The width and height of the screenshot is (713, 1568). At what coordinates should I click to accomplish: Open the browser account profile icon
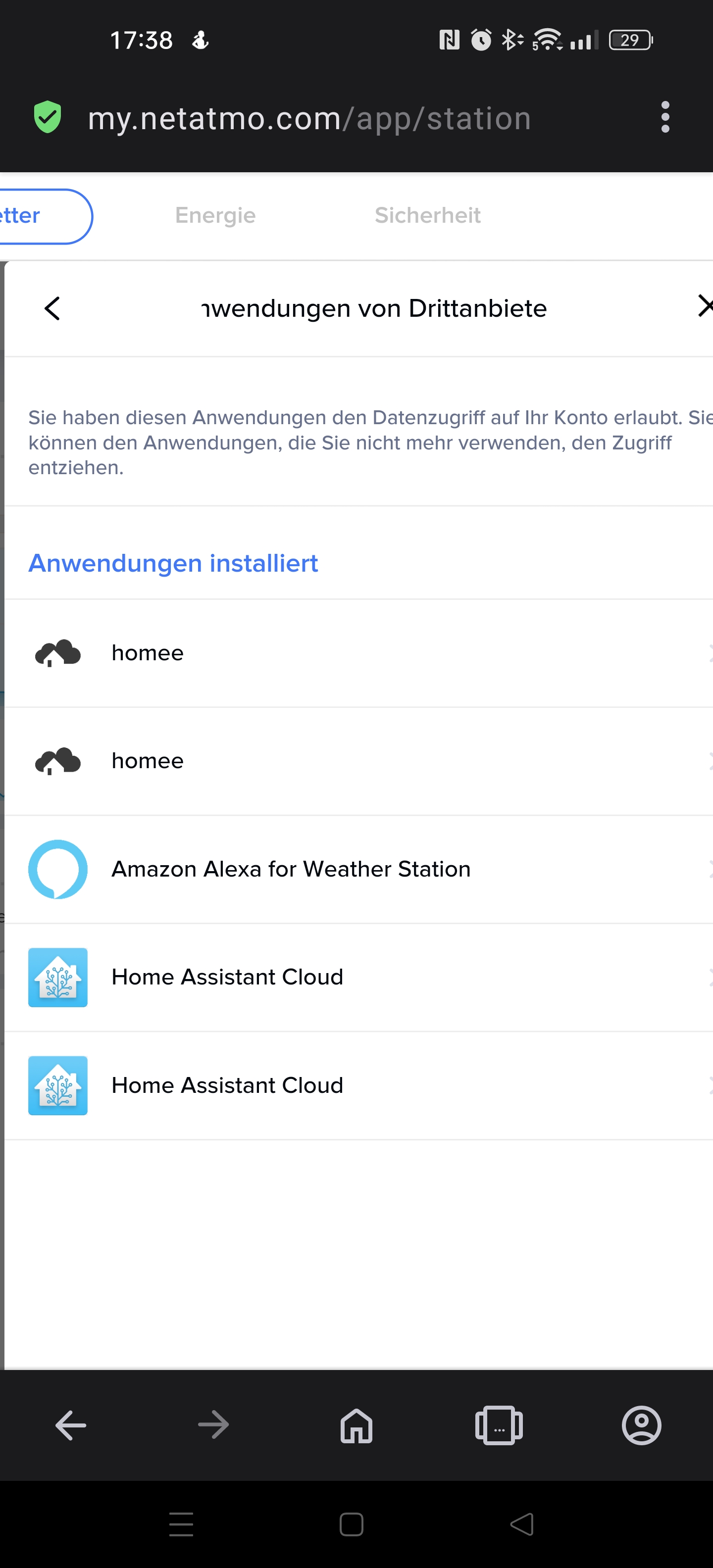coord(641,1425)
